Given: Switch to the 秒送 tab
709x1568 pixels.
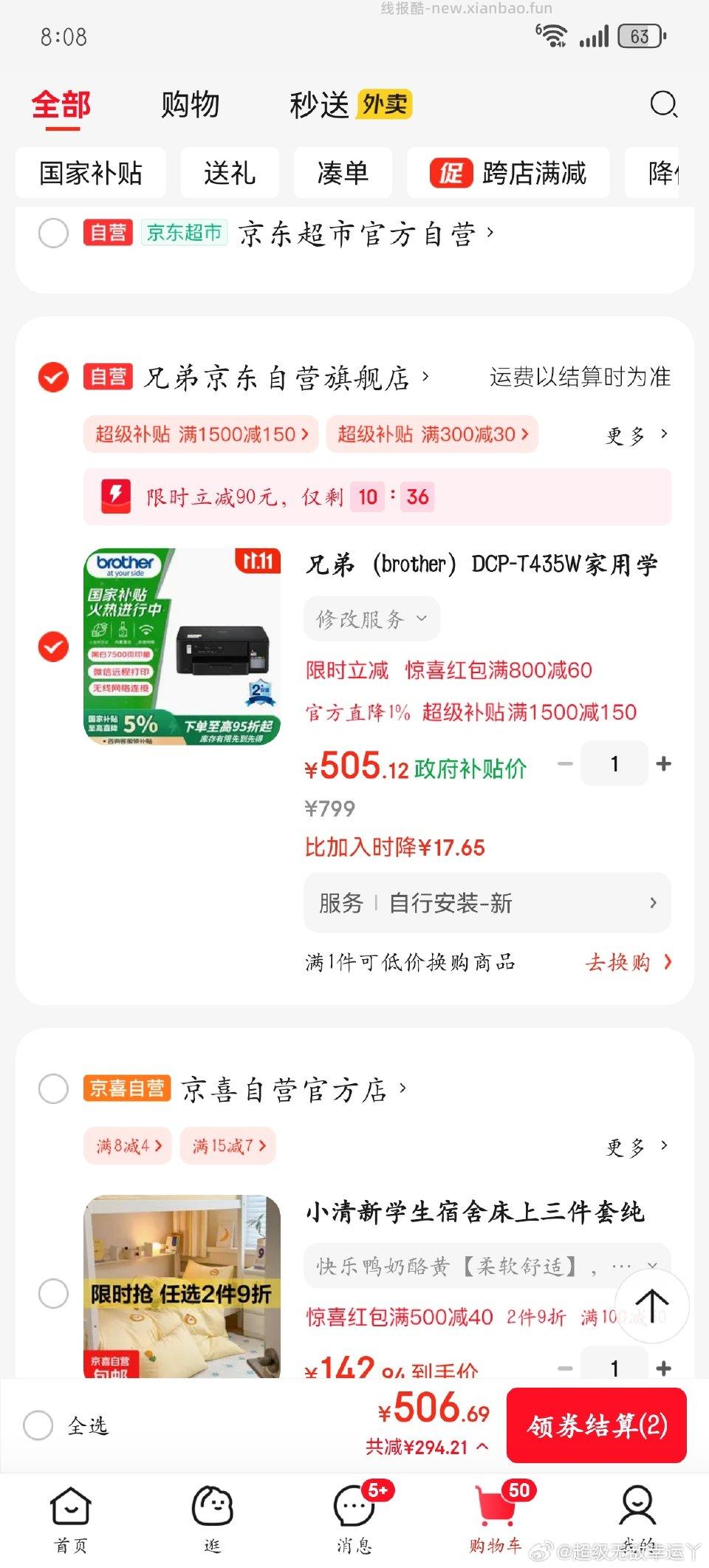Looking at the screenshot, I should coord(318,105).
